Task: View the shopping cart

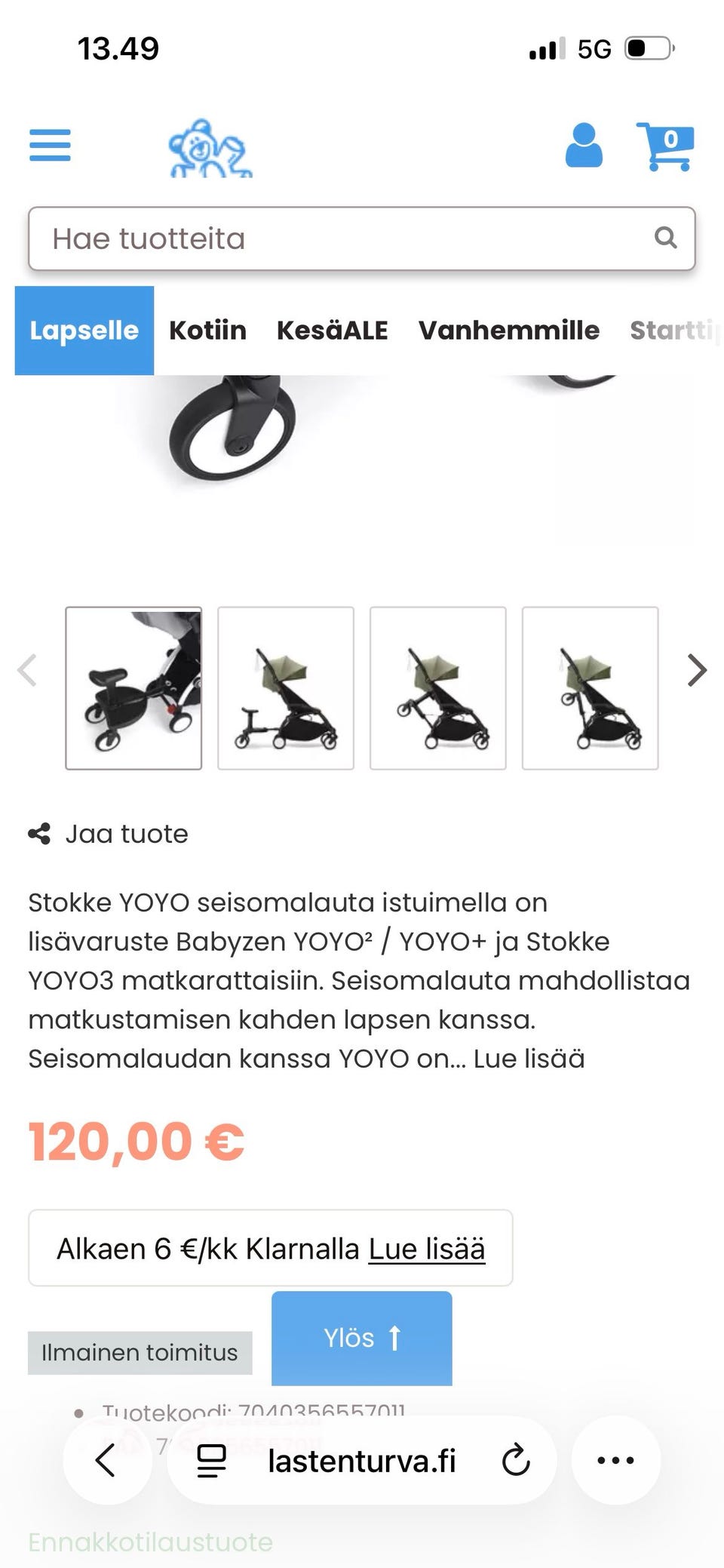Action: [664, 146]
